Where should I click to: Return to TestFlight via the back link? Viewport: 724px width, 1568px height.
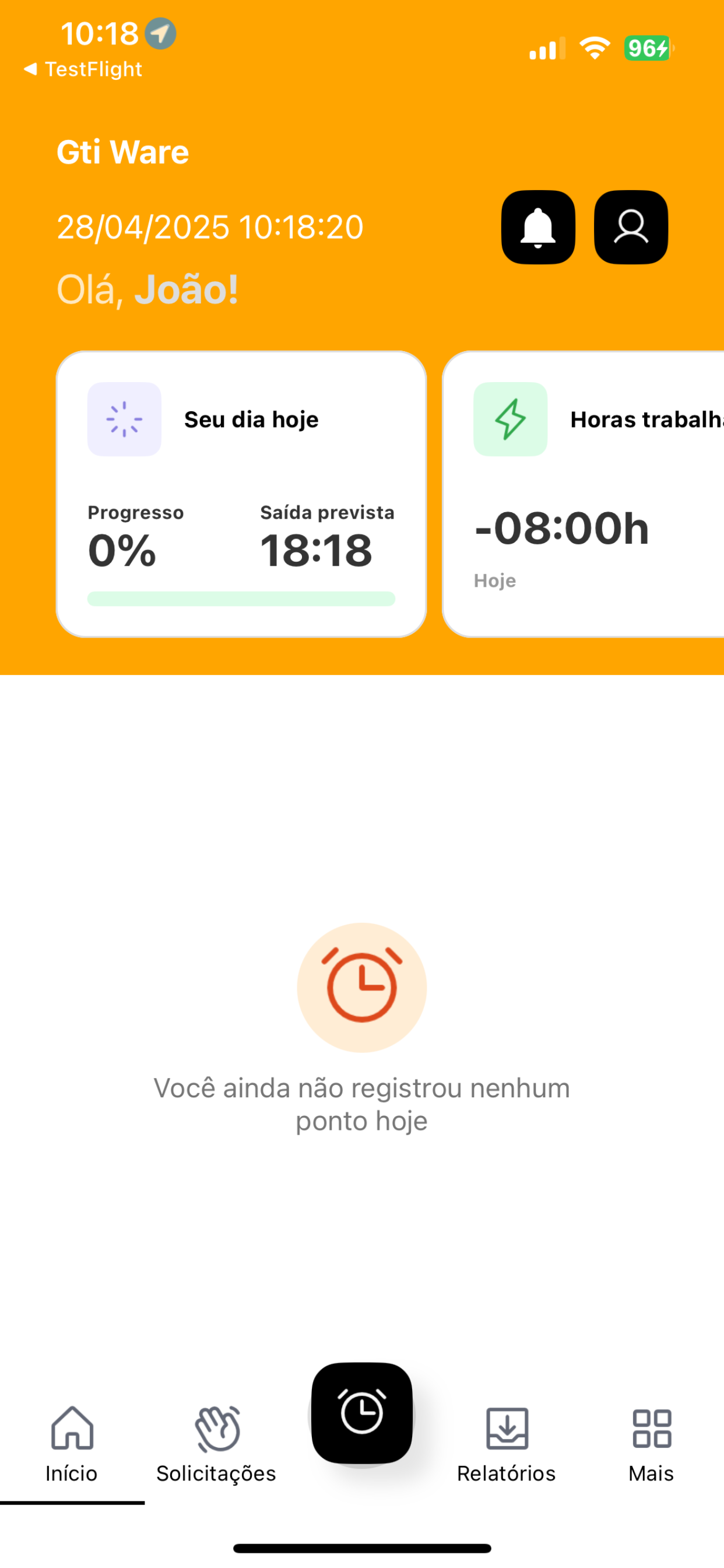click(x=83, y=69)
